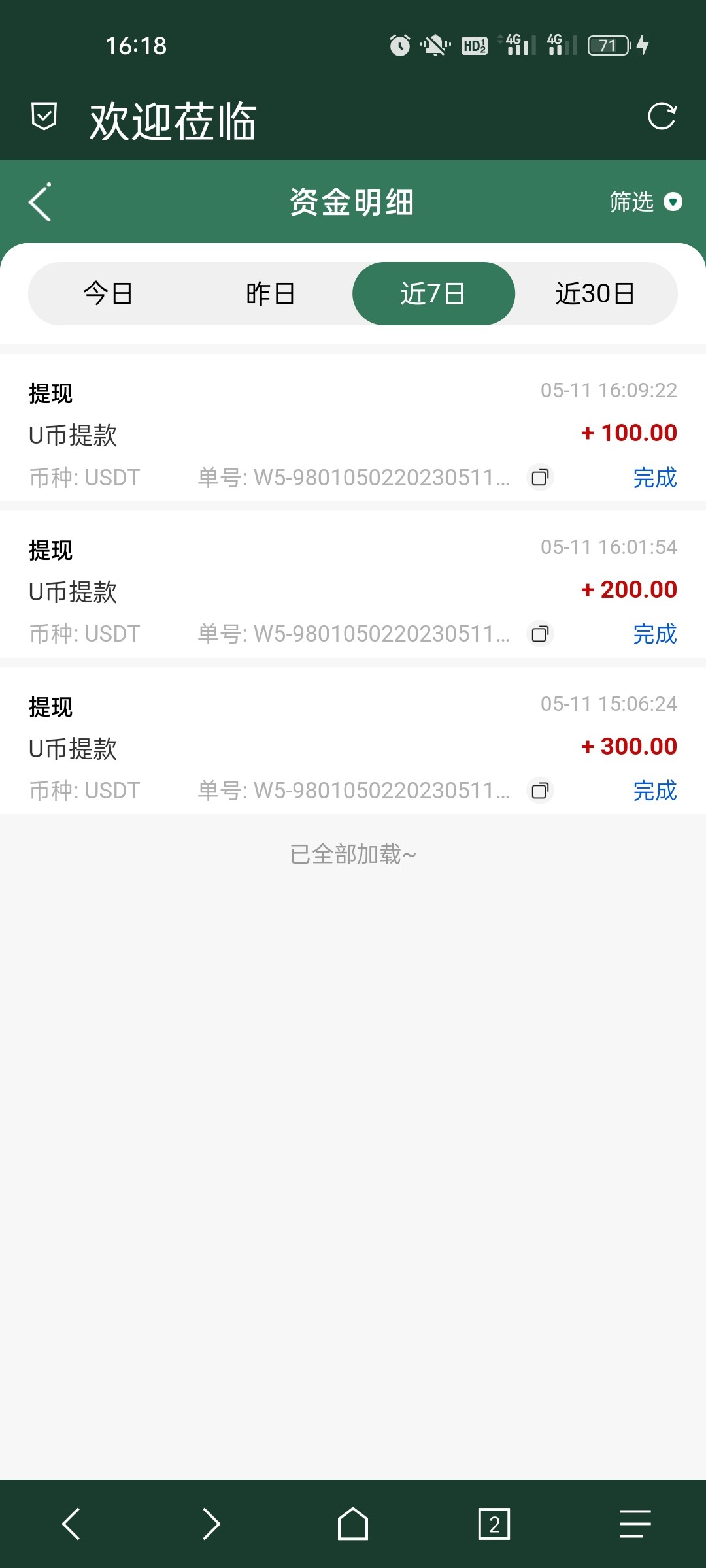Viewport: 706px width, 1568px height.
Task: Tap the shield badge icon beside 欢迎莅临
Action: [43, 118]
